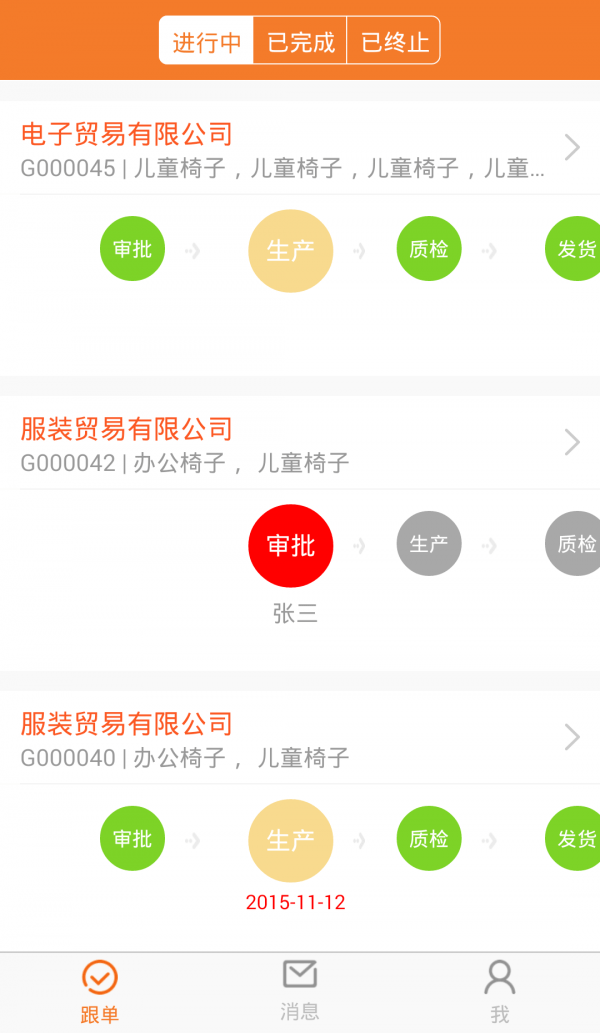This screenshot has height=1033, width=600.
Task: Switch to the 已完成 tab
Action: [300, 42]
